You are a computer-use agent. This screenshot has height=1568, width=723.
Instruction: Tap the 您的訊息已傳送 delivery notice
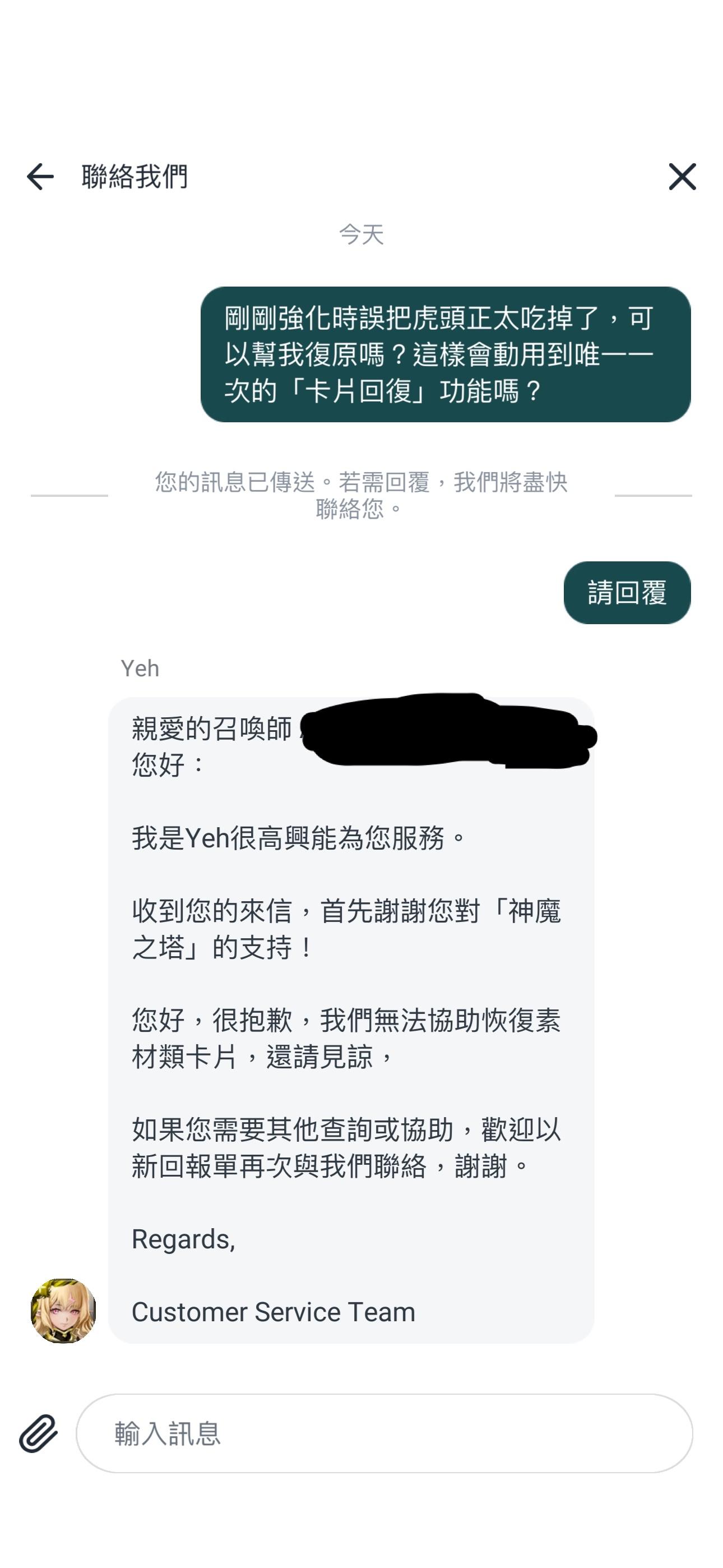pos(361,496)
